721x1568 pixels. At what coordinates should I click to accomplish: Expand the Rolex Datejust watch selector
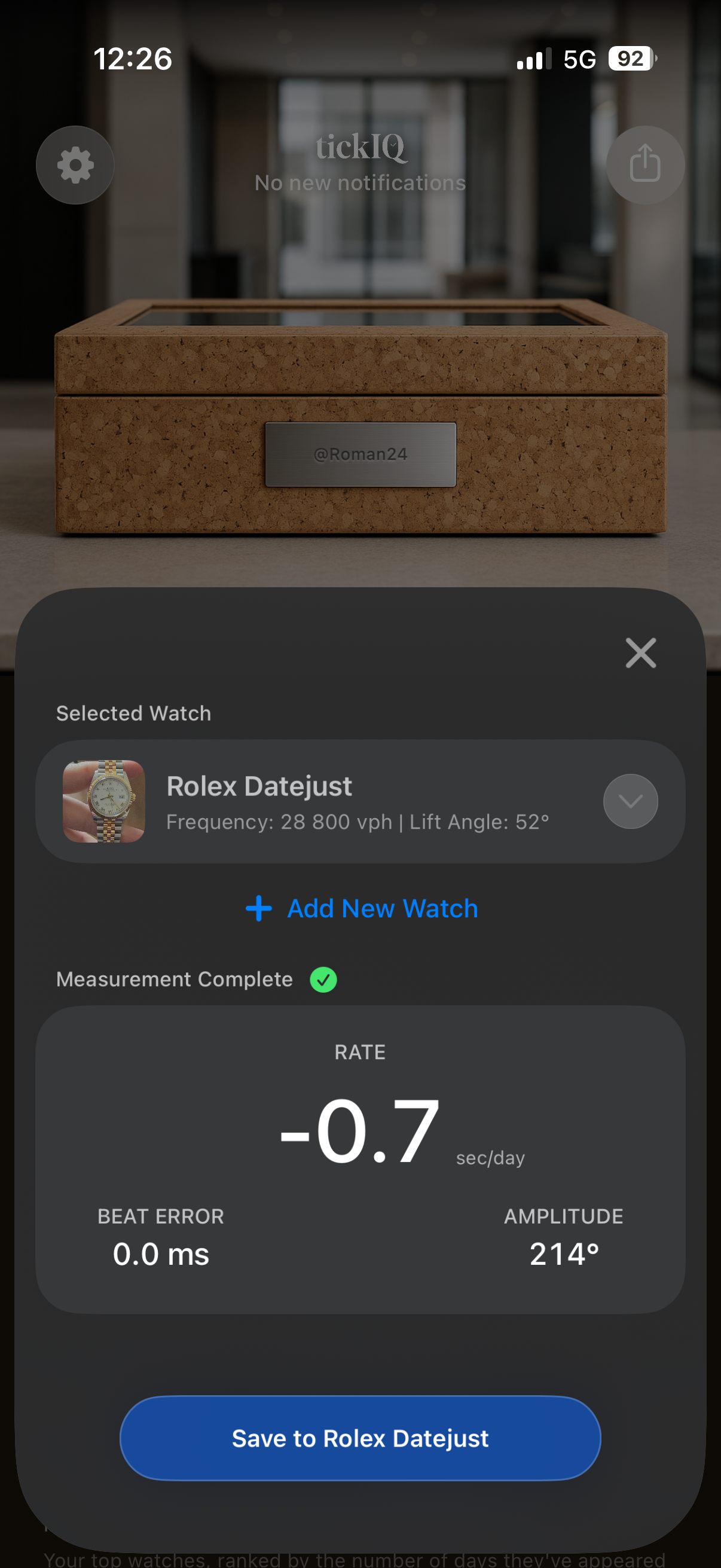(x=630, y=801)
